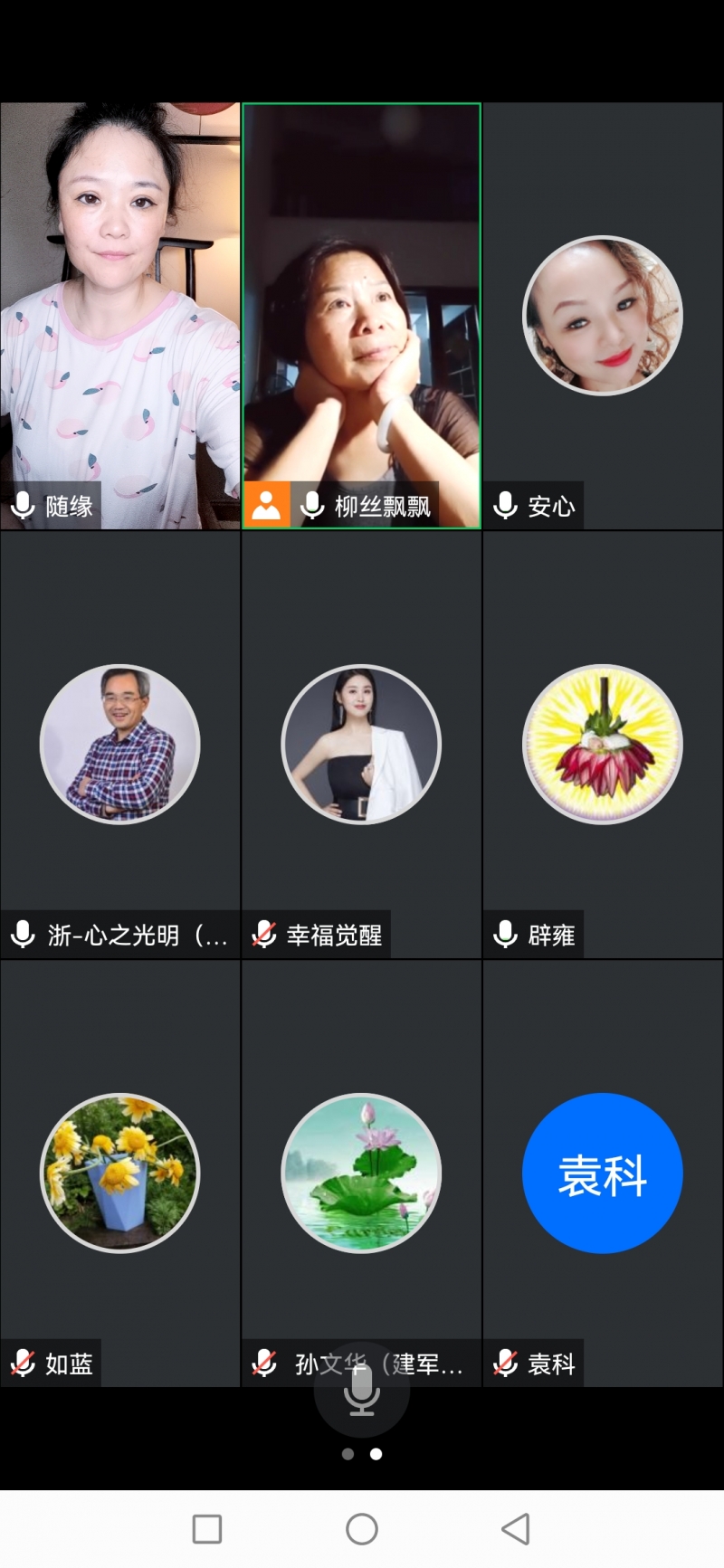This screenshot has width=724, height=1568.
Task: Select the first page indicator dot
Action: point(348,1455)
